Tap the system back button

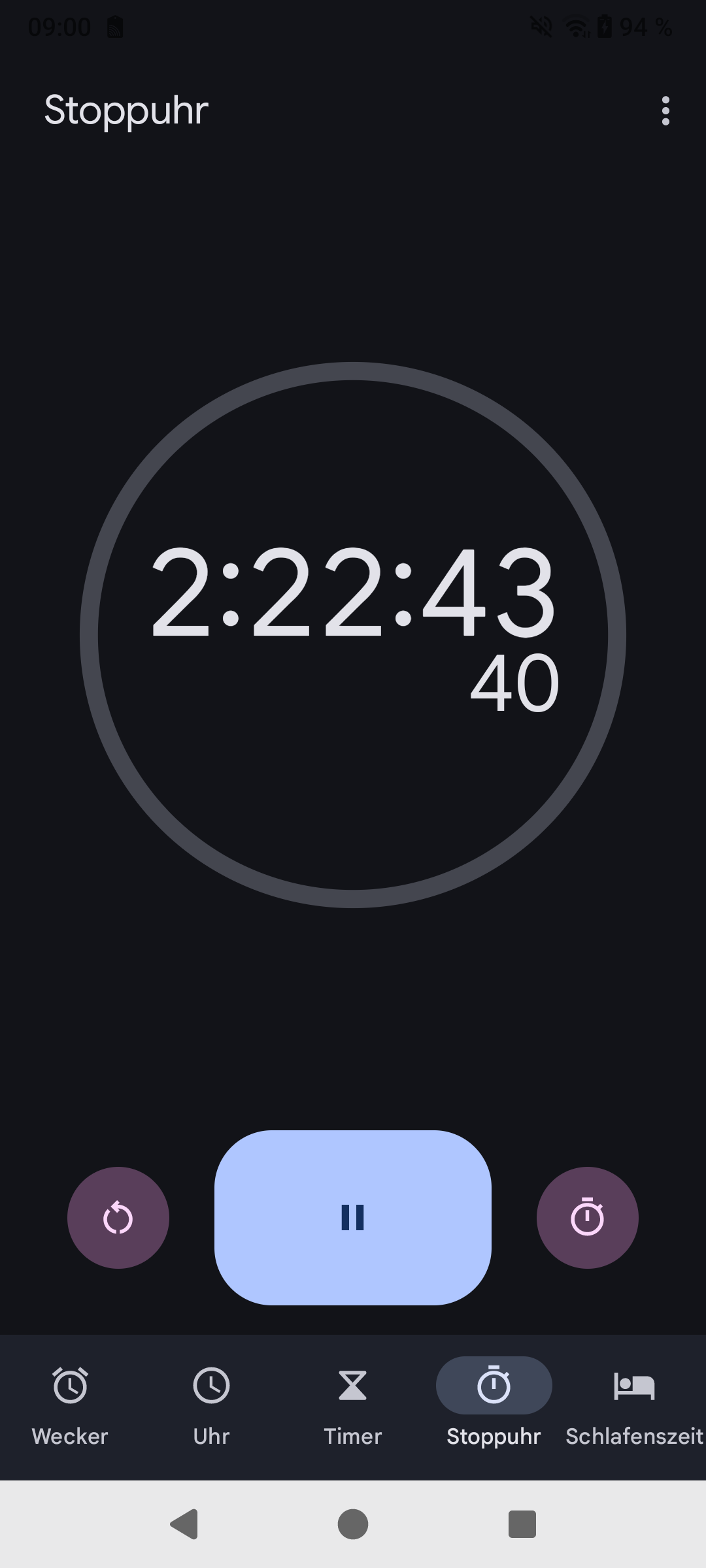tap(184, 1524)
